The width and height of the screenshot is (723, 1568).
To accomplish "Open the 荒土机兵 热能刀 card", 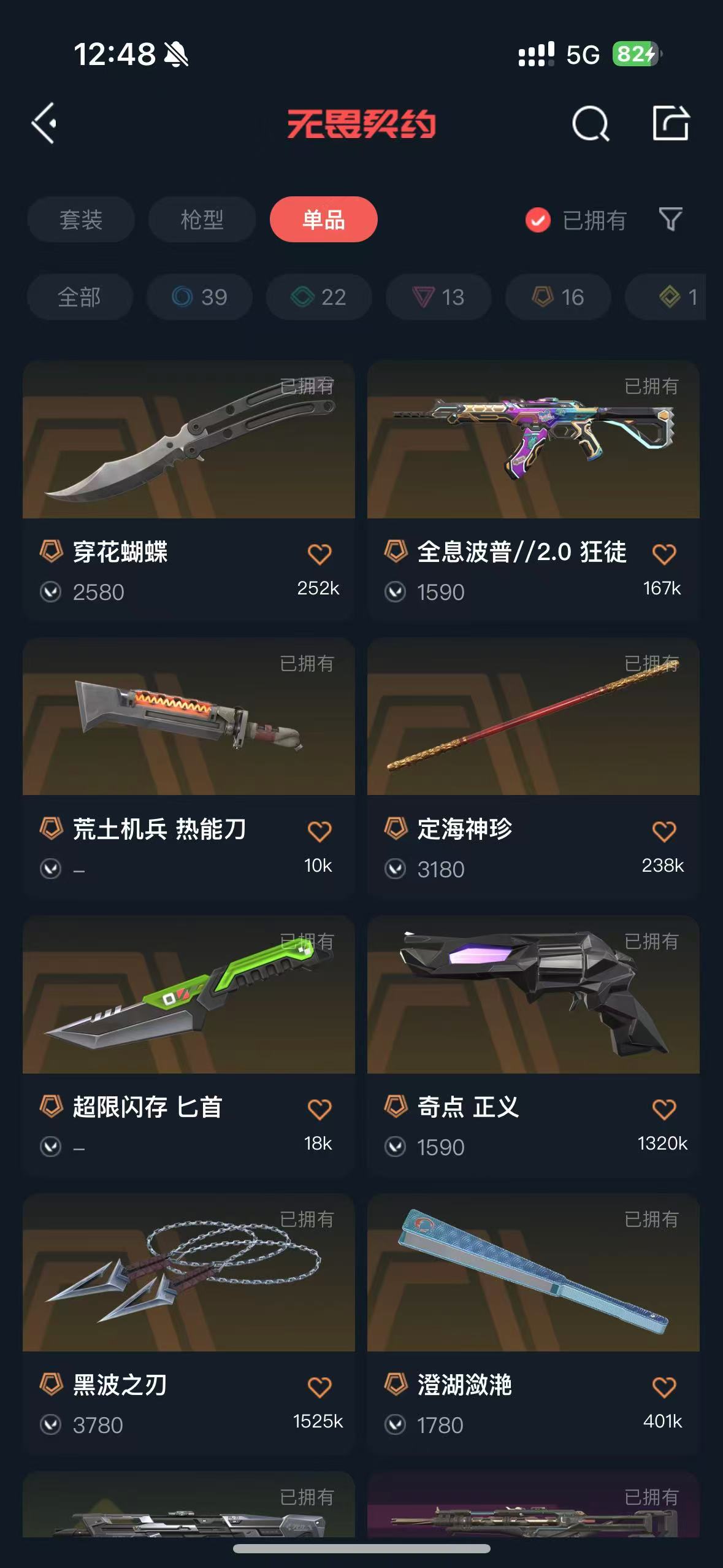I will click(188, 718).
